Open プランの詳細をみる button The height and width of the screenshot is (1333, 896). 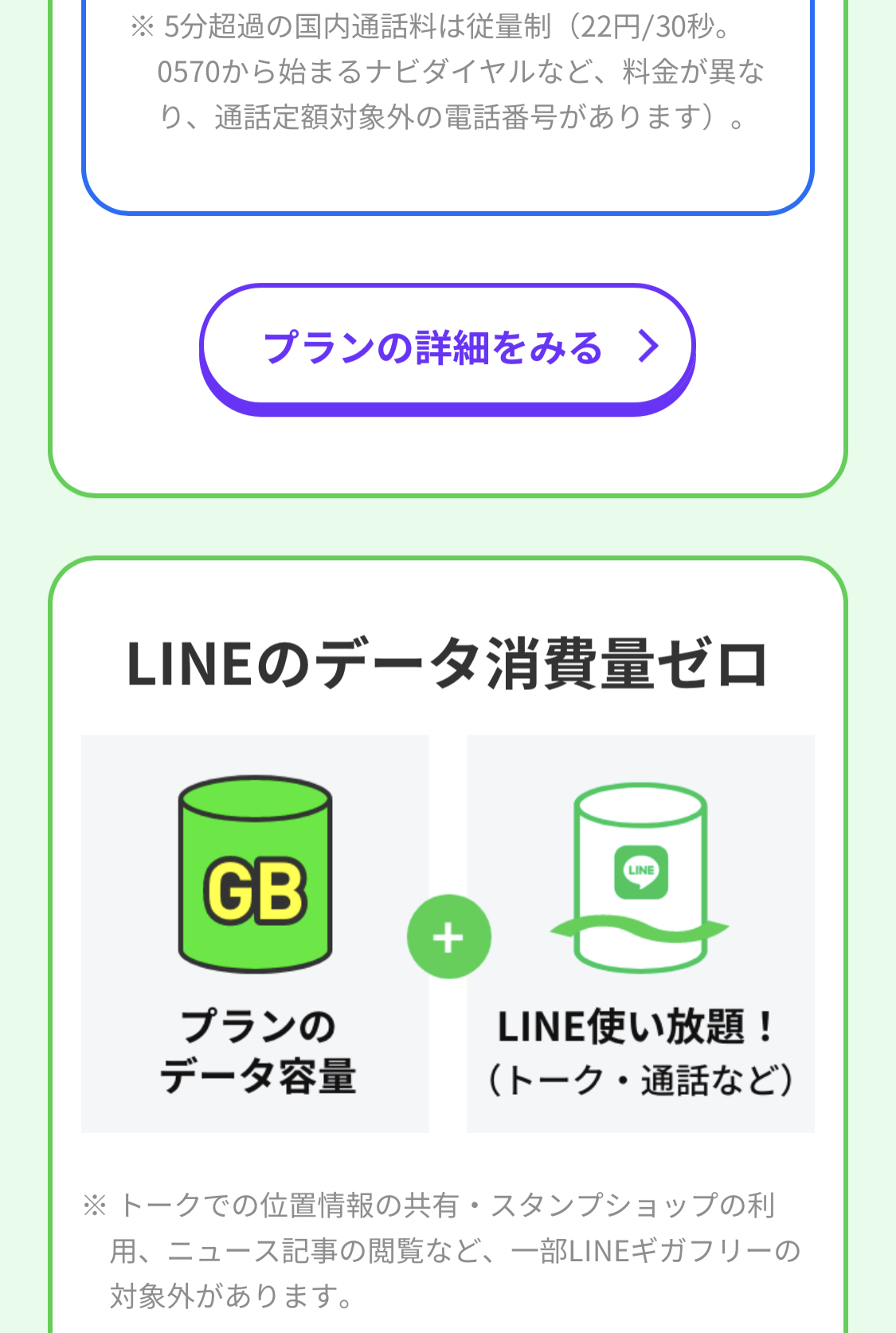[447, 348]
